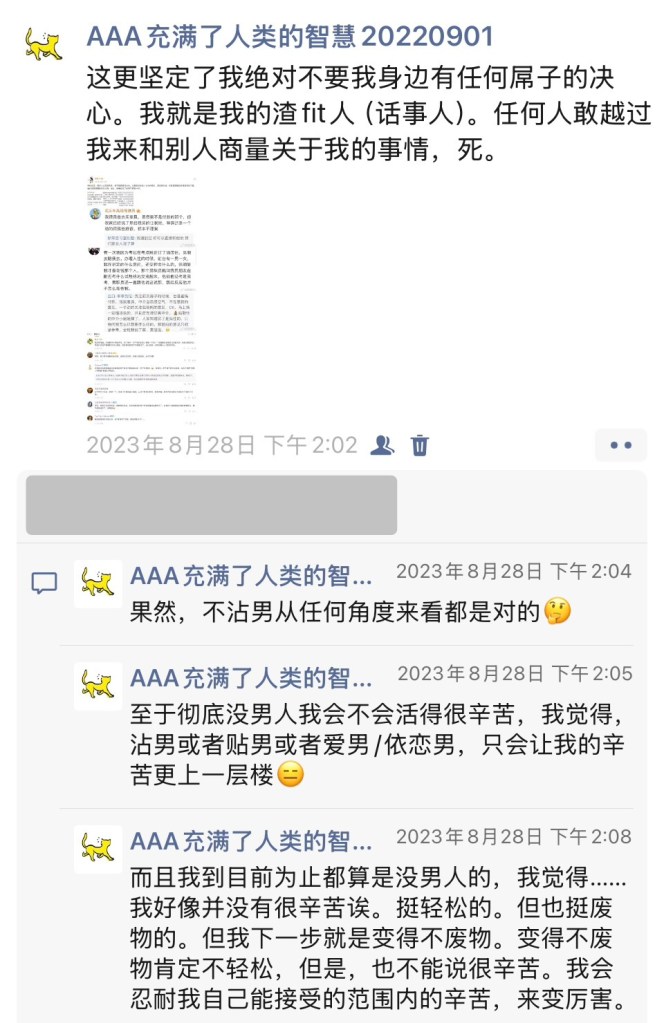Screen dimensions: 664x1023
Task: Open the comment posted at 下午 2:05
Action: click(380, 744)
